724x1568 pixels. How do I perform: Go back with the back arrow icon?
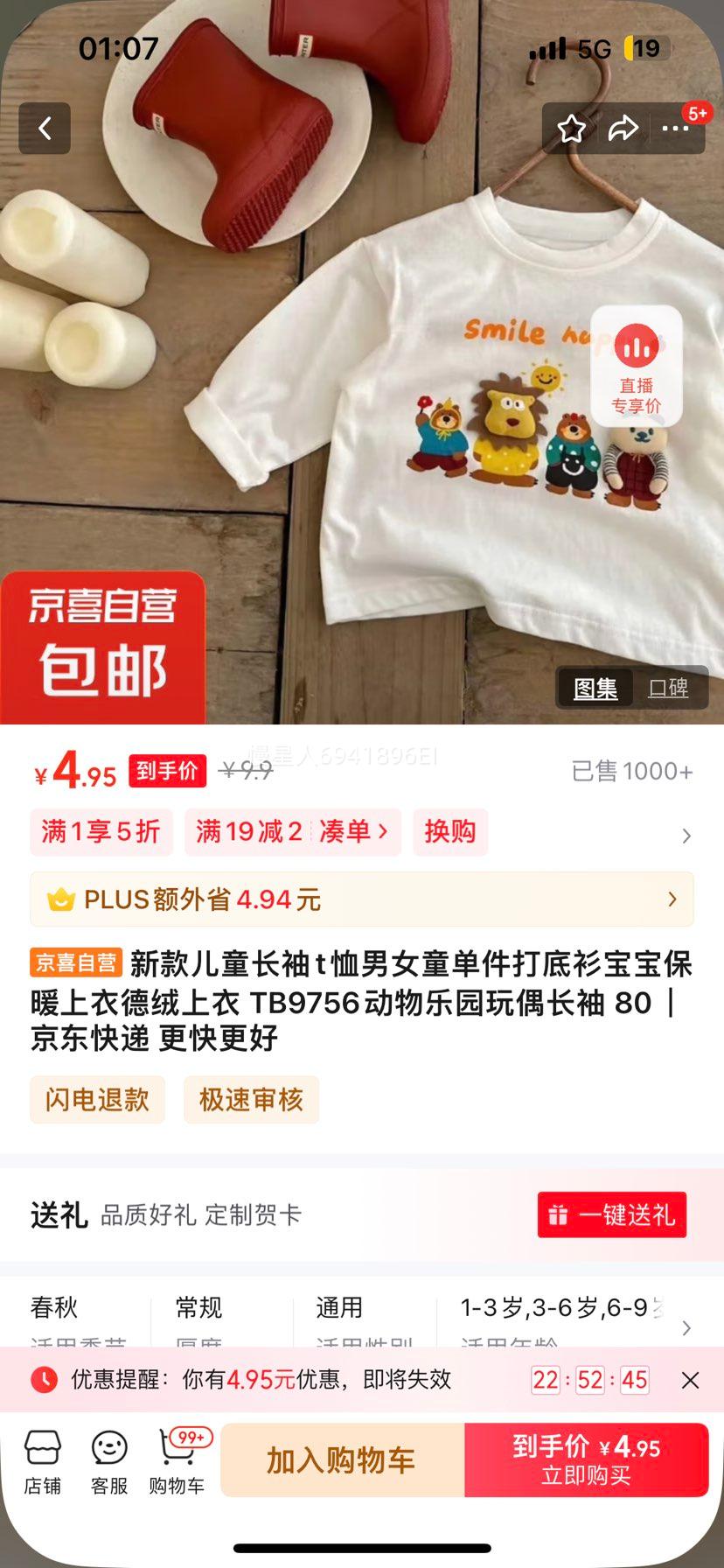pyautogui.click(x=45, y=128)
